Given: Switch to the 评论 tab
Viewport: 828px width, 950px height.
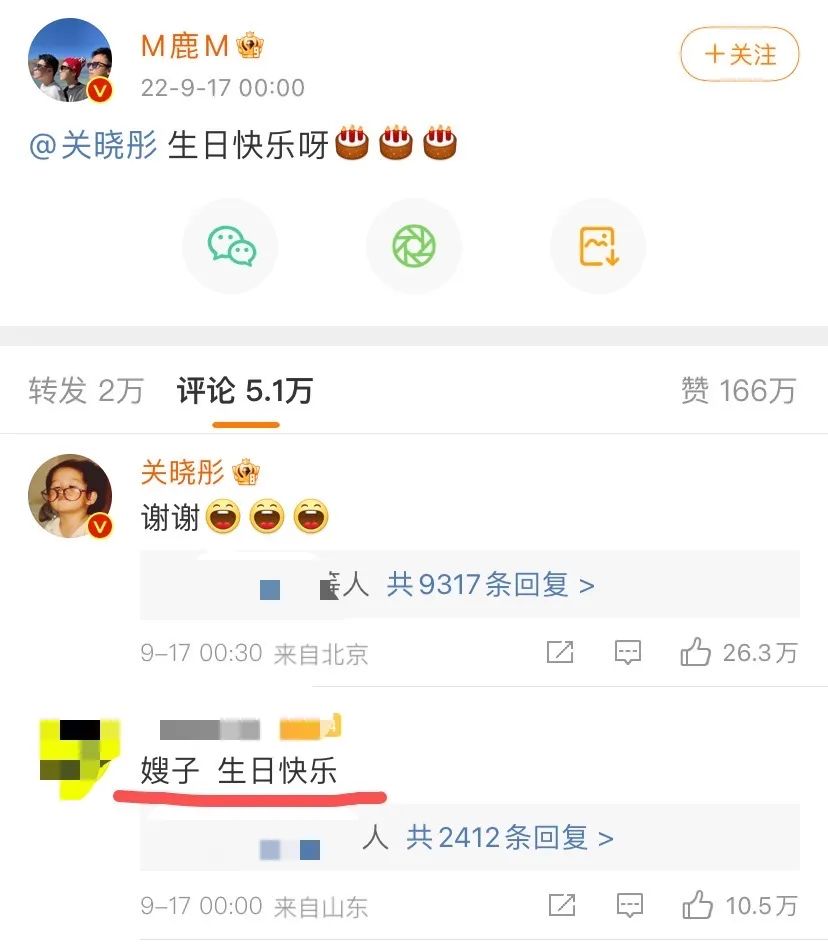Looking at the screenshot, I should tap(245, 391).
